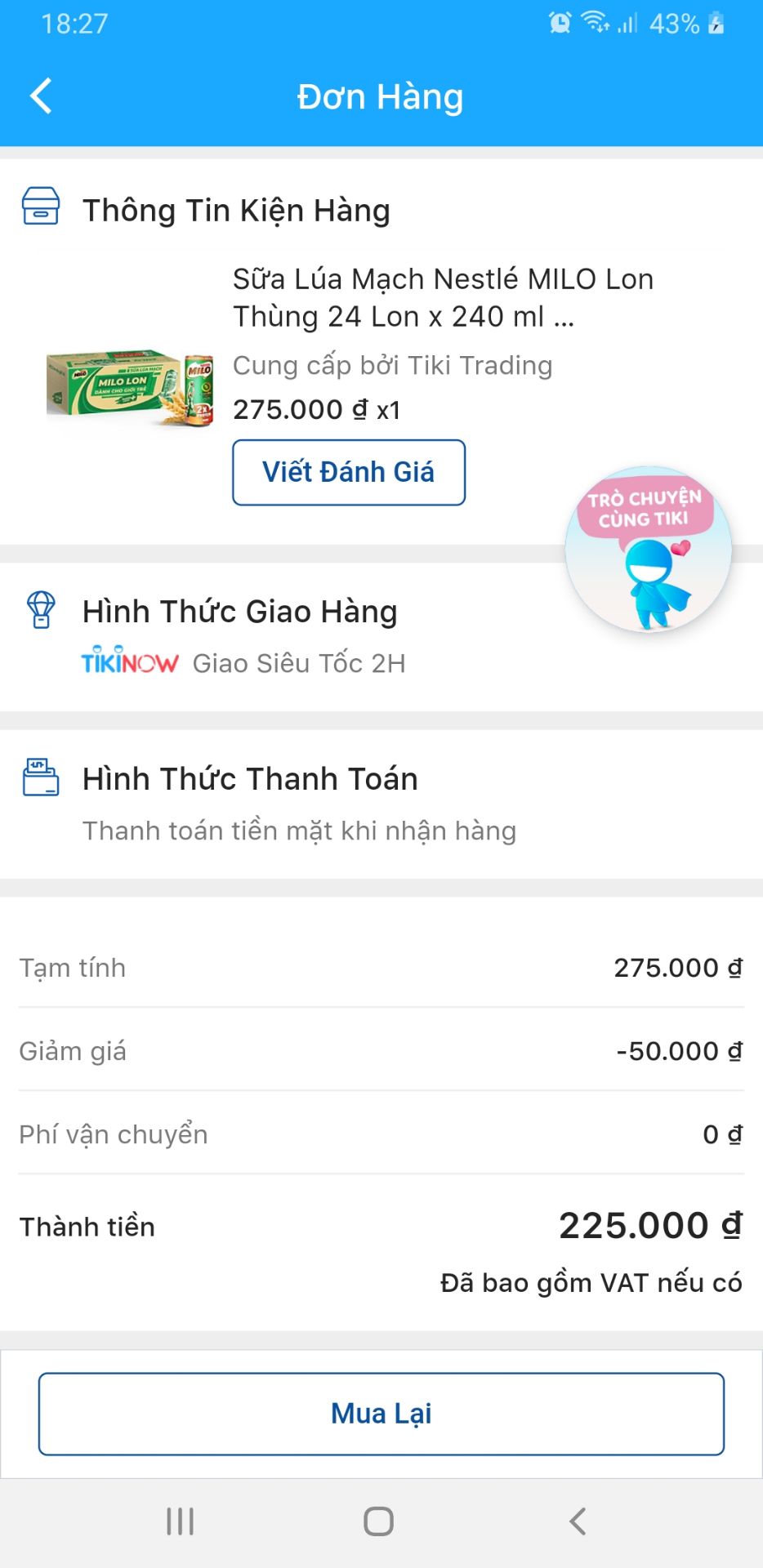Tap the Back navigation button at the bottom
This screenshot has width=763, height=1568.
click(577, 1521)
